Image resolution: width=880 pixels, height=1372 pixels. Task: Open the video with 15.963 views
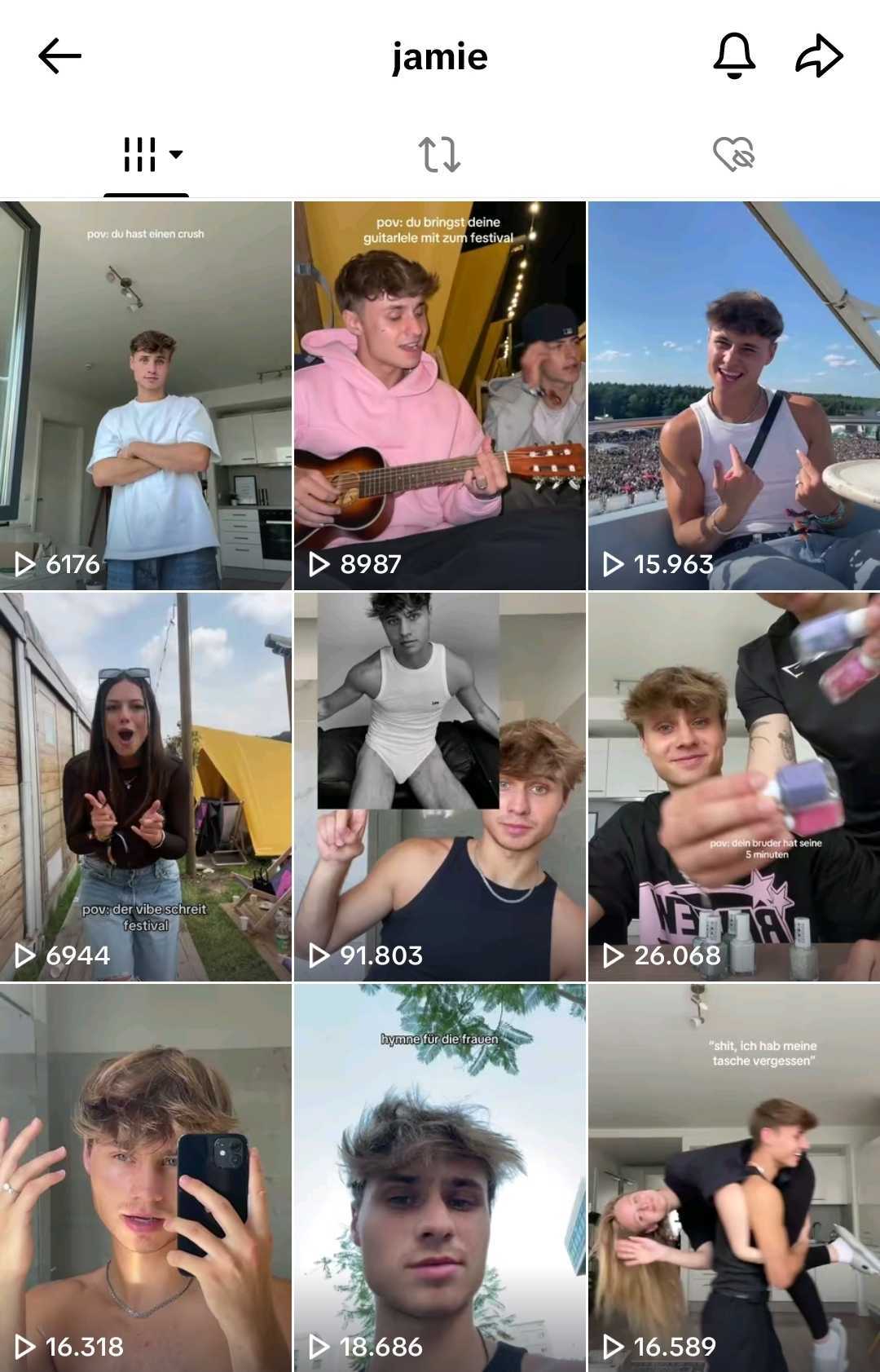tap(733, 395)
